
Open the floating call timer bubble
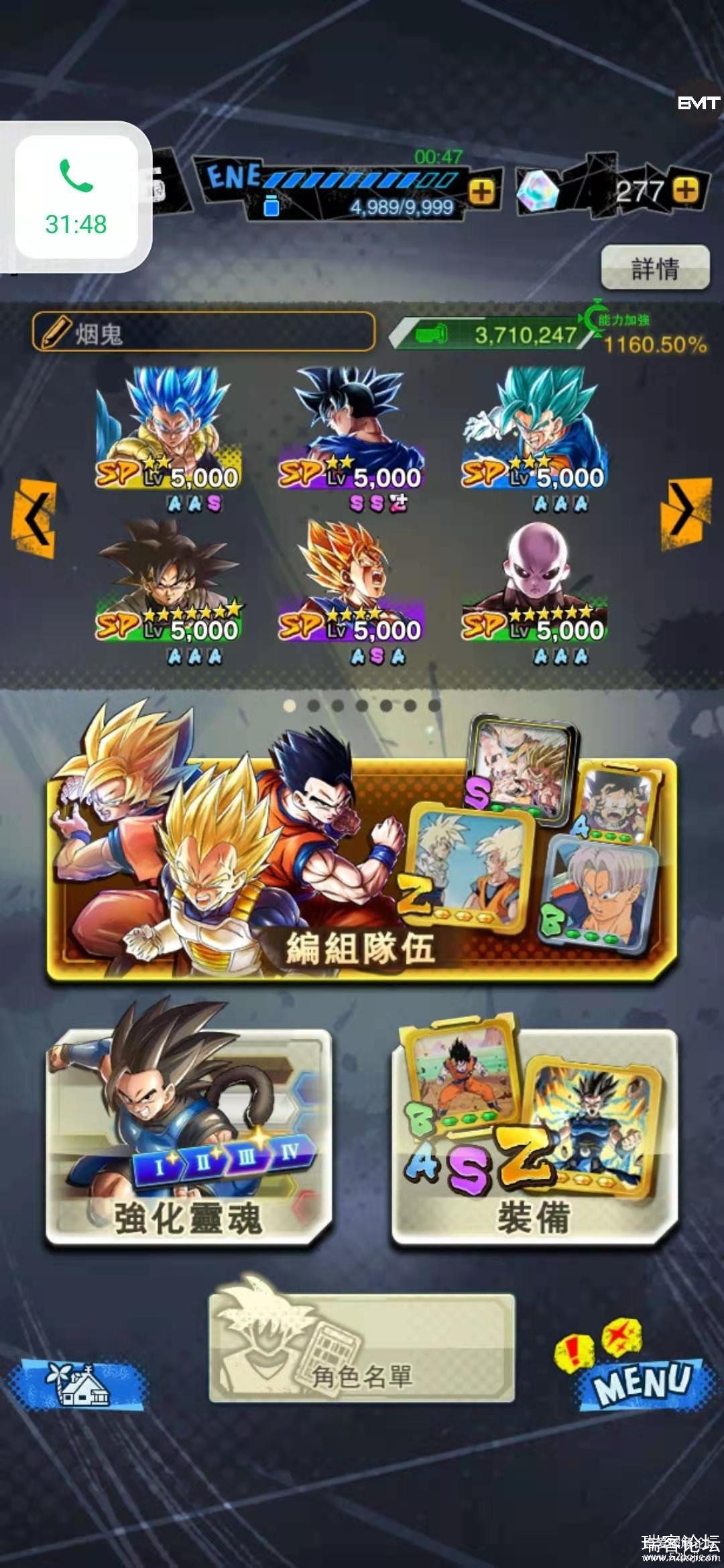[x=76, y=197]
